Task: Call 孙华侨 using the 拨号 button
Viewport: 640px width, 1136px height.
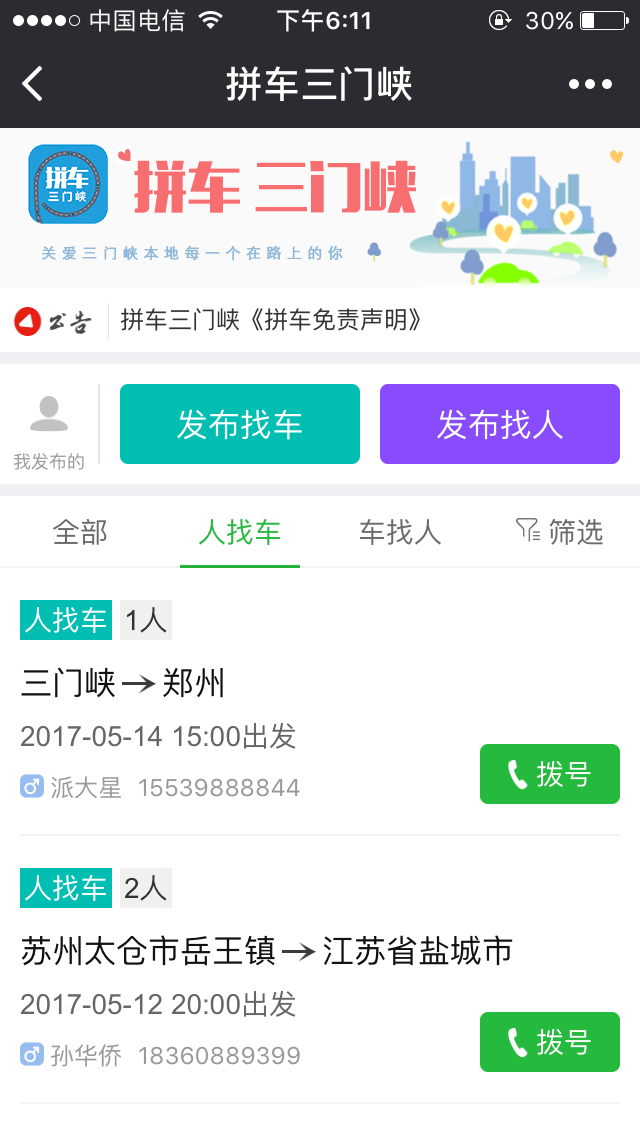Action: pyautogui.click(x=550, y=1042)
